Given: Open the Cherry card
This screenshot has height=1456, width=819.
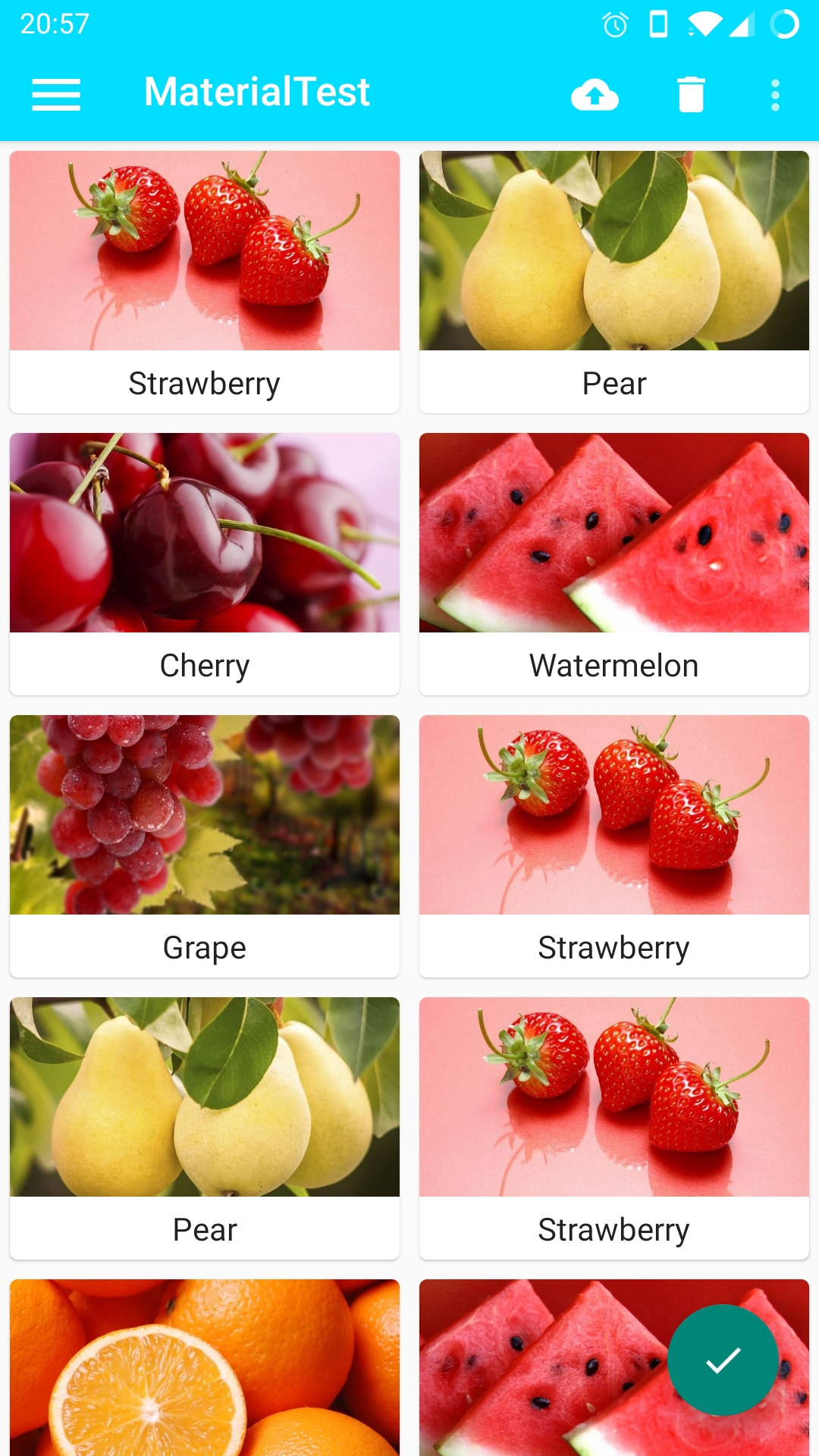Looking at the screenshot, I should [x=205, y=563].
